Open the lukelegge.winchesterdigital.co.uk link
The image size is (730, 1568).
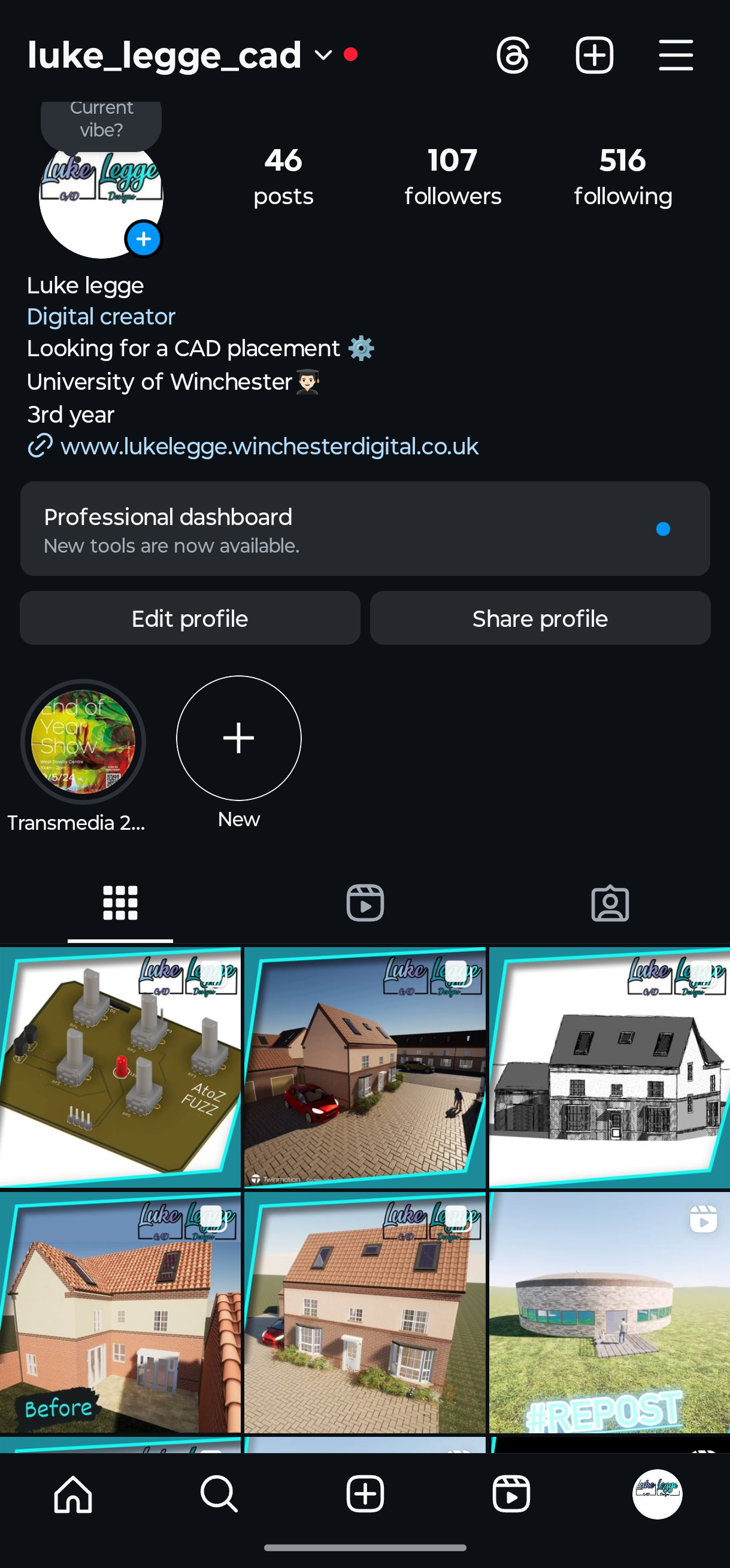[268, 447]
